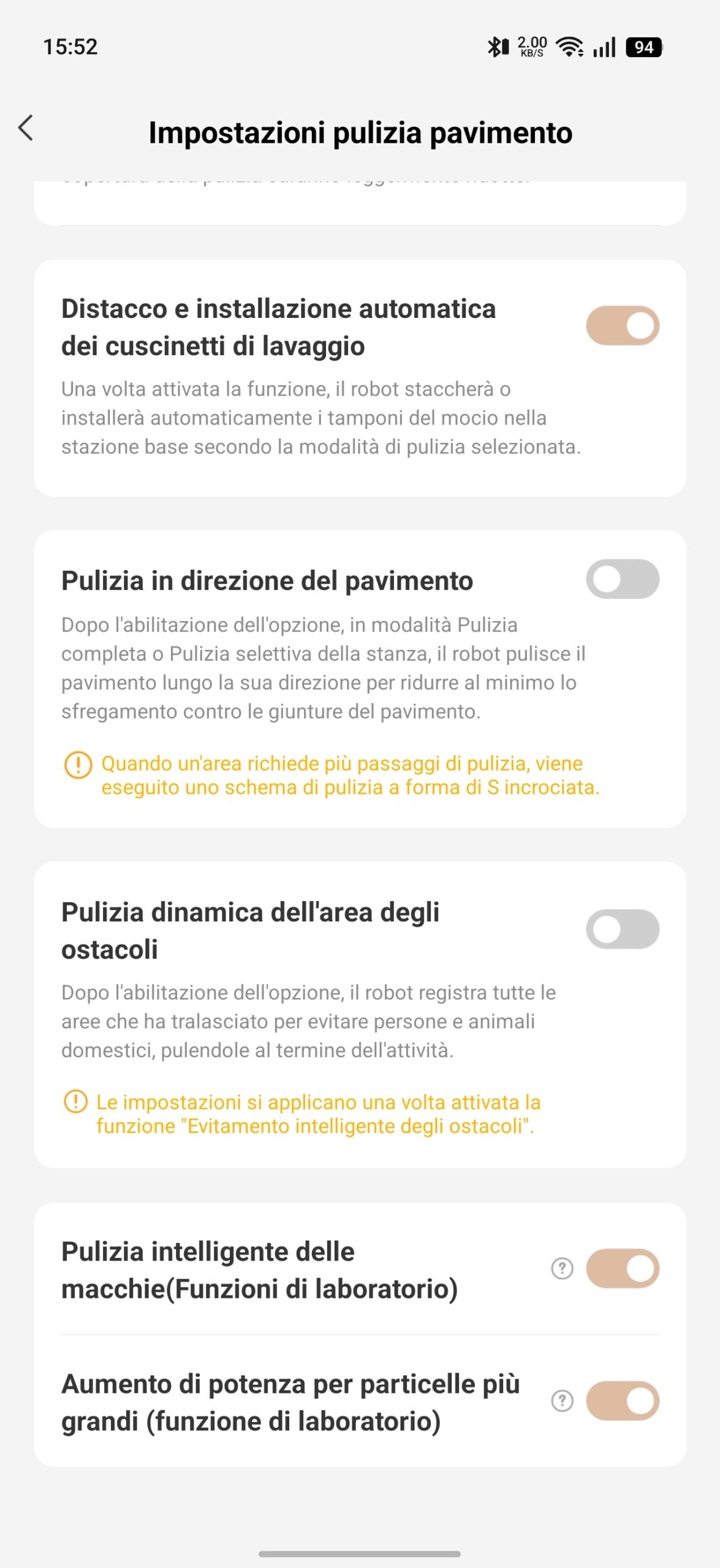
Task: Enable Pulizia in direzione del pavimento
Action: click(623, 579)
